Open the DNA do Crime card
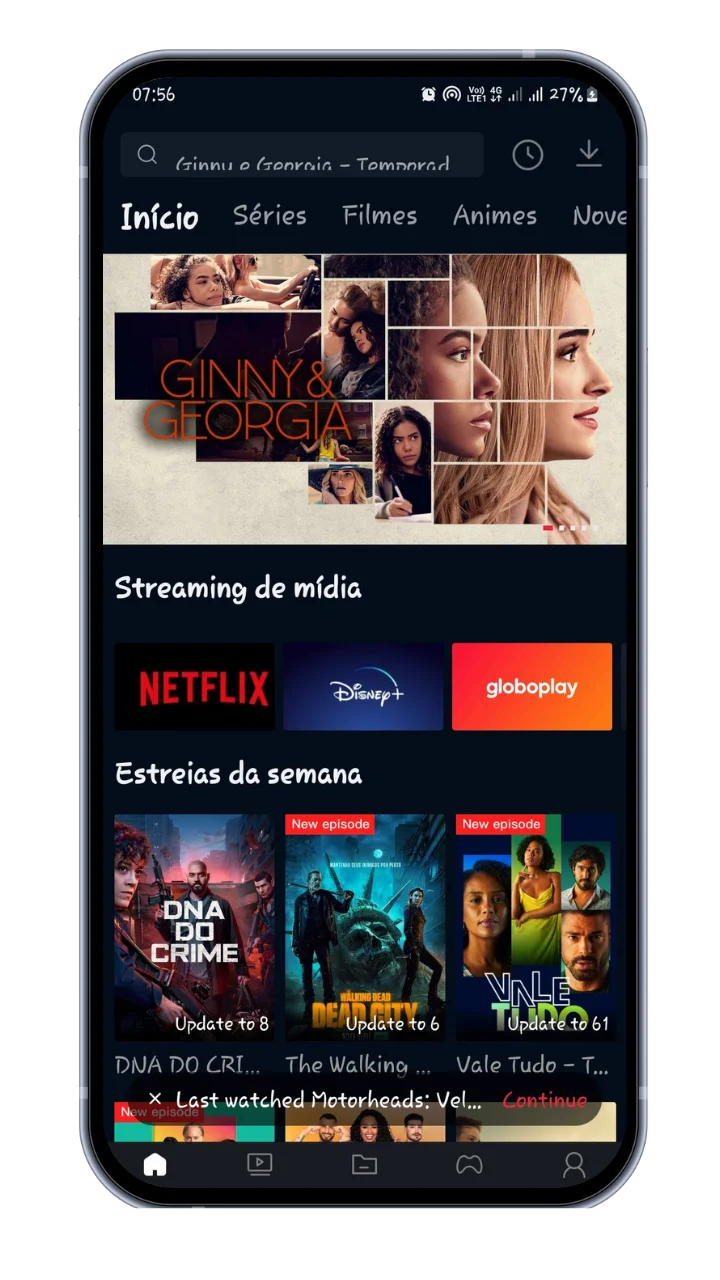 pos(194,927)
